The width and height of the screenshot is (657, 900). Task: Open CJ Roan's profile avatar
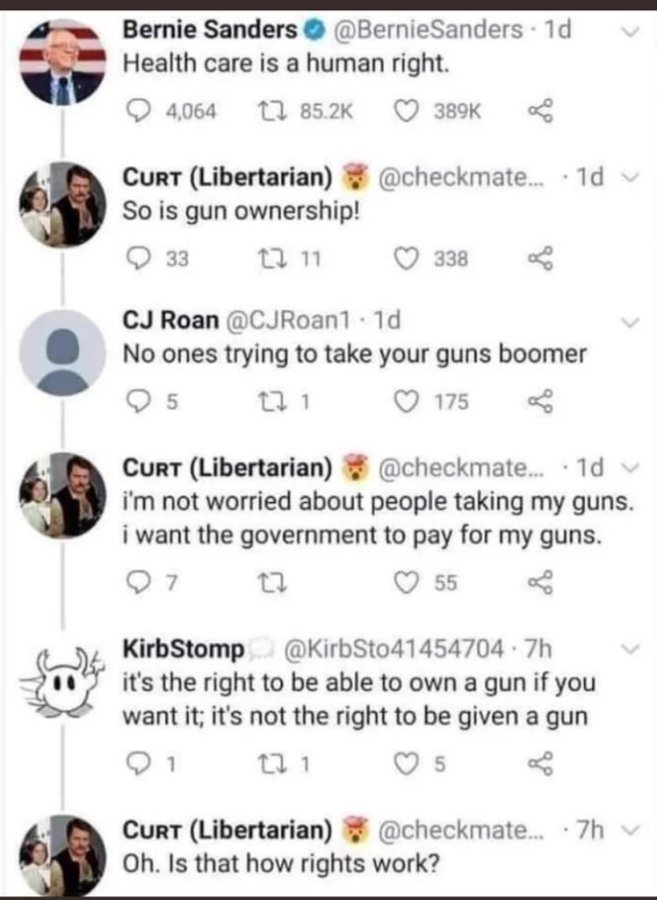point(63,353)
